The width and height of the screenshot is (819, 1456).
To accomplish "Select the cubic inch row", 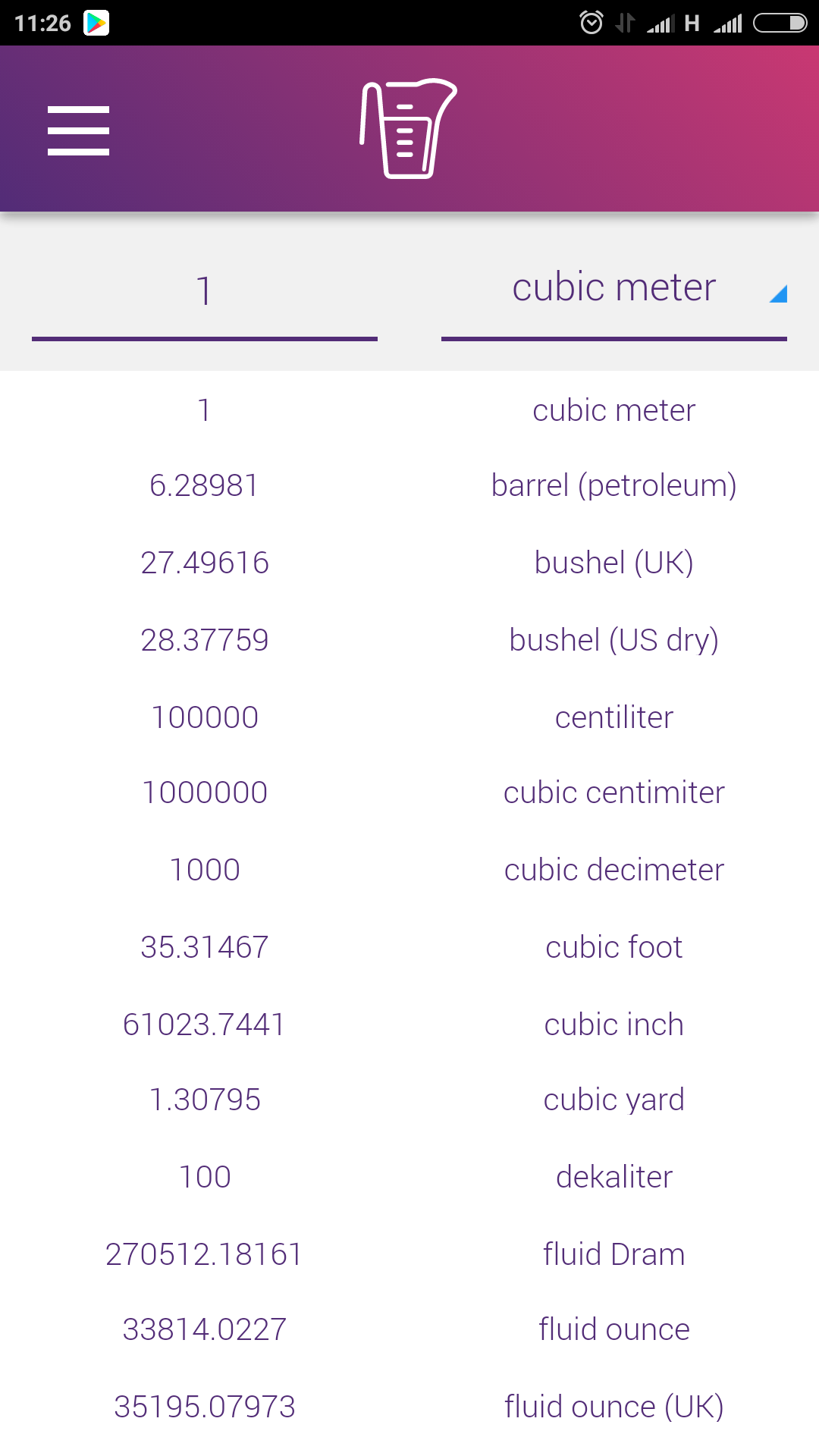I will click(409, 1025).
